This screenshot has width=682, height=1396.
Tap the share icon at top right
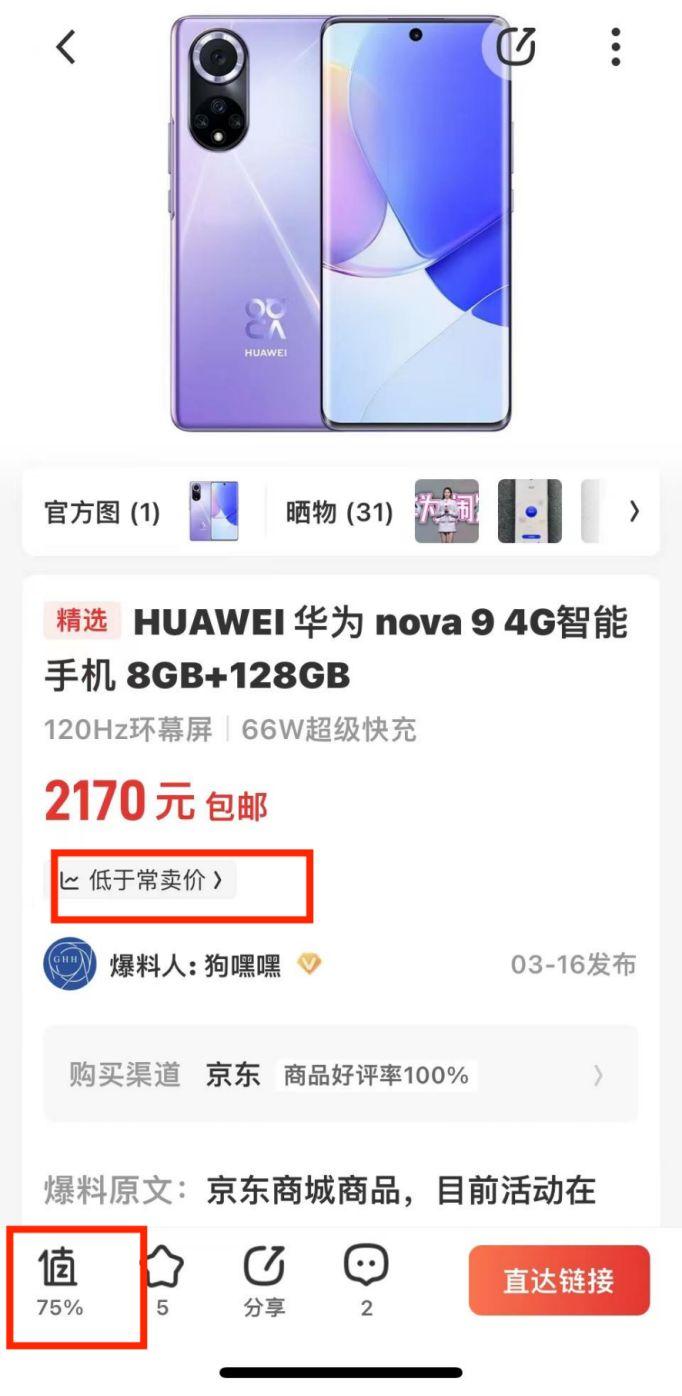click(x=516, y=46)
